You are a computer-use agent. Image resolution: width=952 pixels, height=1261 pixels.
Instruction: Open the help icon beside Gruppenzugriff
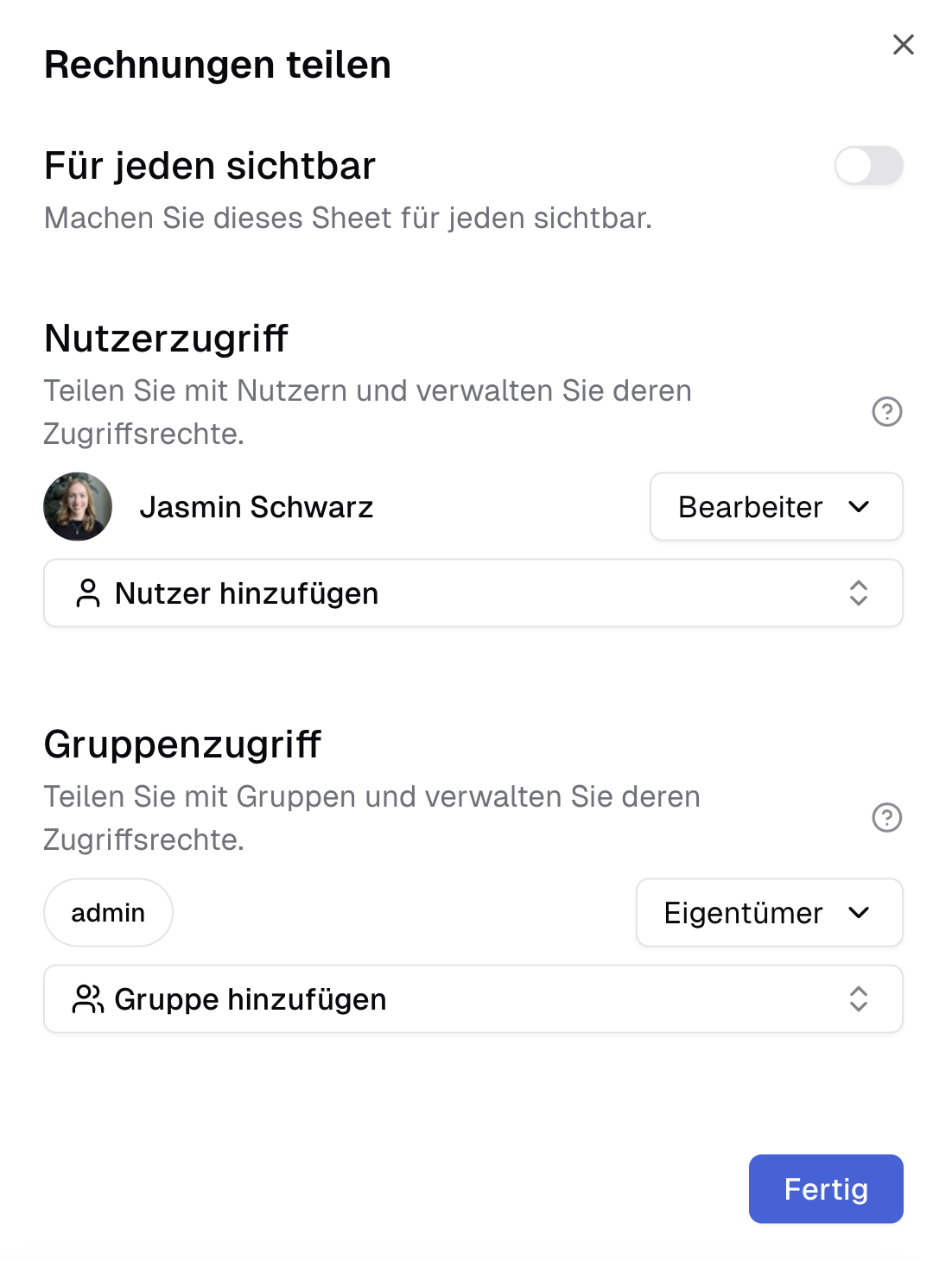point(887,816)
